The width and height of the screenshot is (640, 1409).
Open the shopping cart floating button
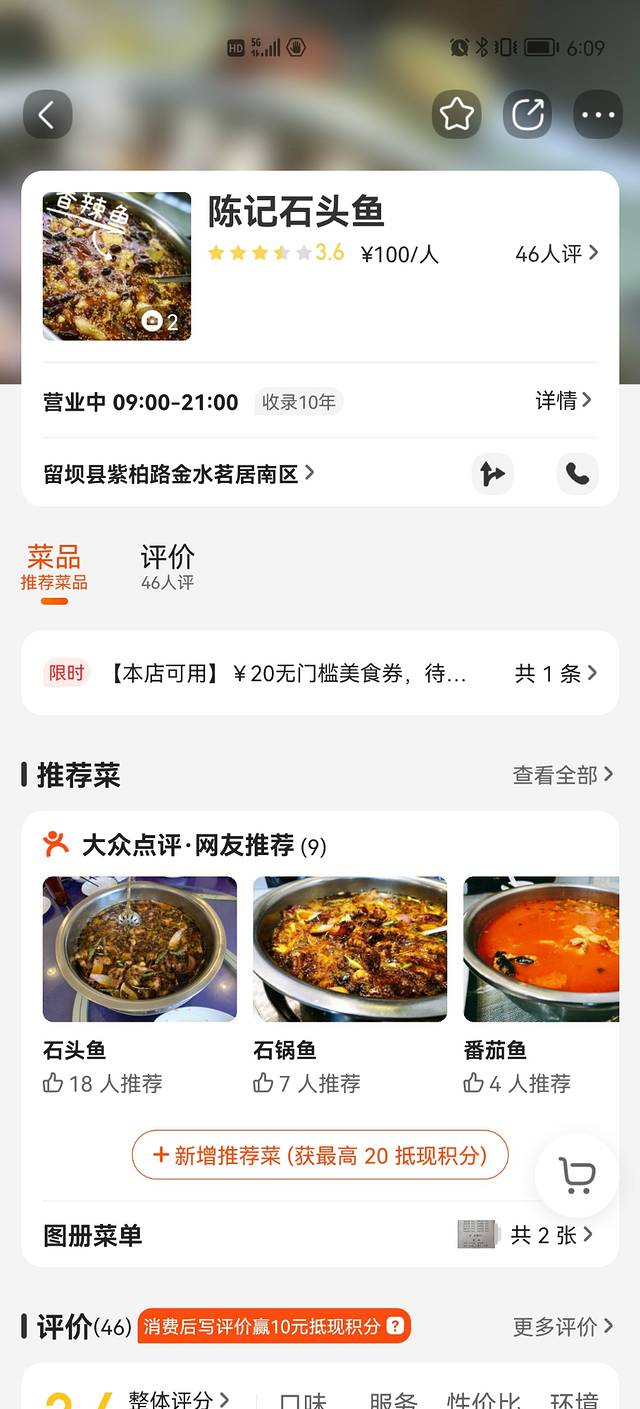577,1175
